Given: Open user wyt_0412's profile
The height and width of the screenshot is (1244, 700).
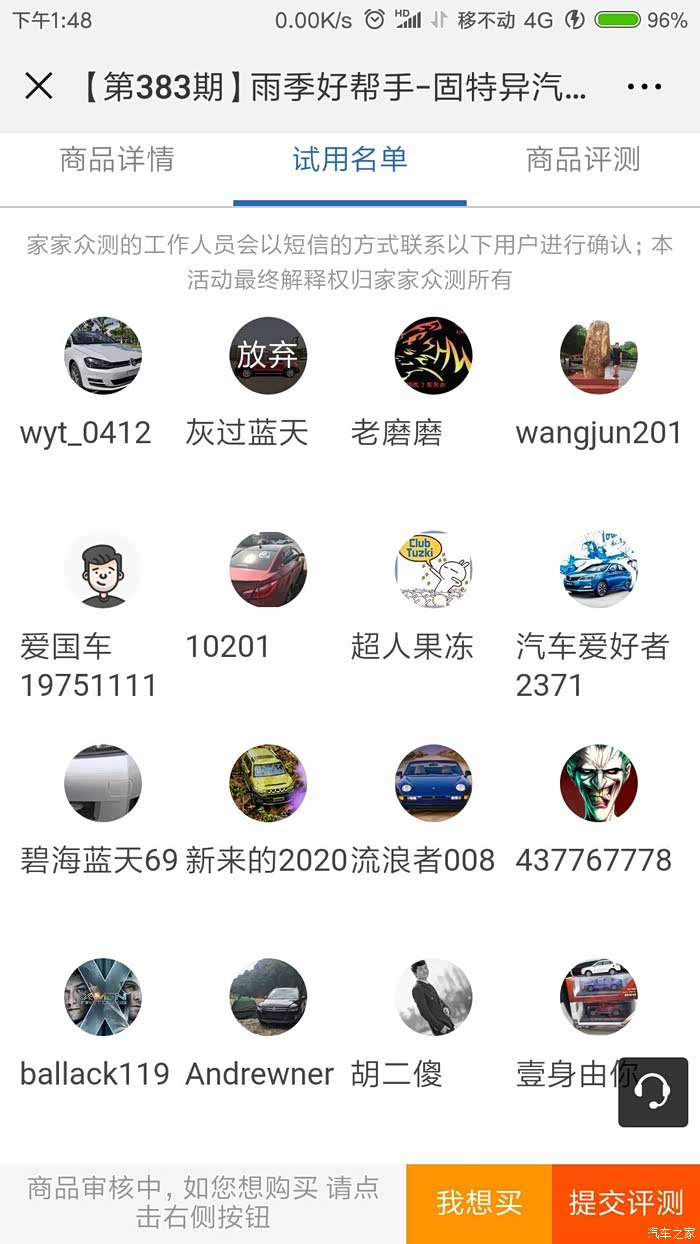Looking at the screenshot, I should click(x=102, y=356).
